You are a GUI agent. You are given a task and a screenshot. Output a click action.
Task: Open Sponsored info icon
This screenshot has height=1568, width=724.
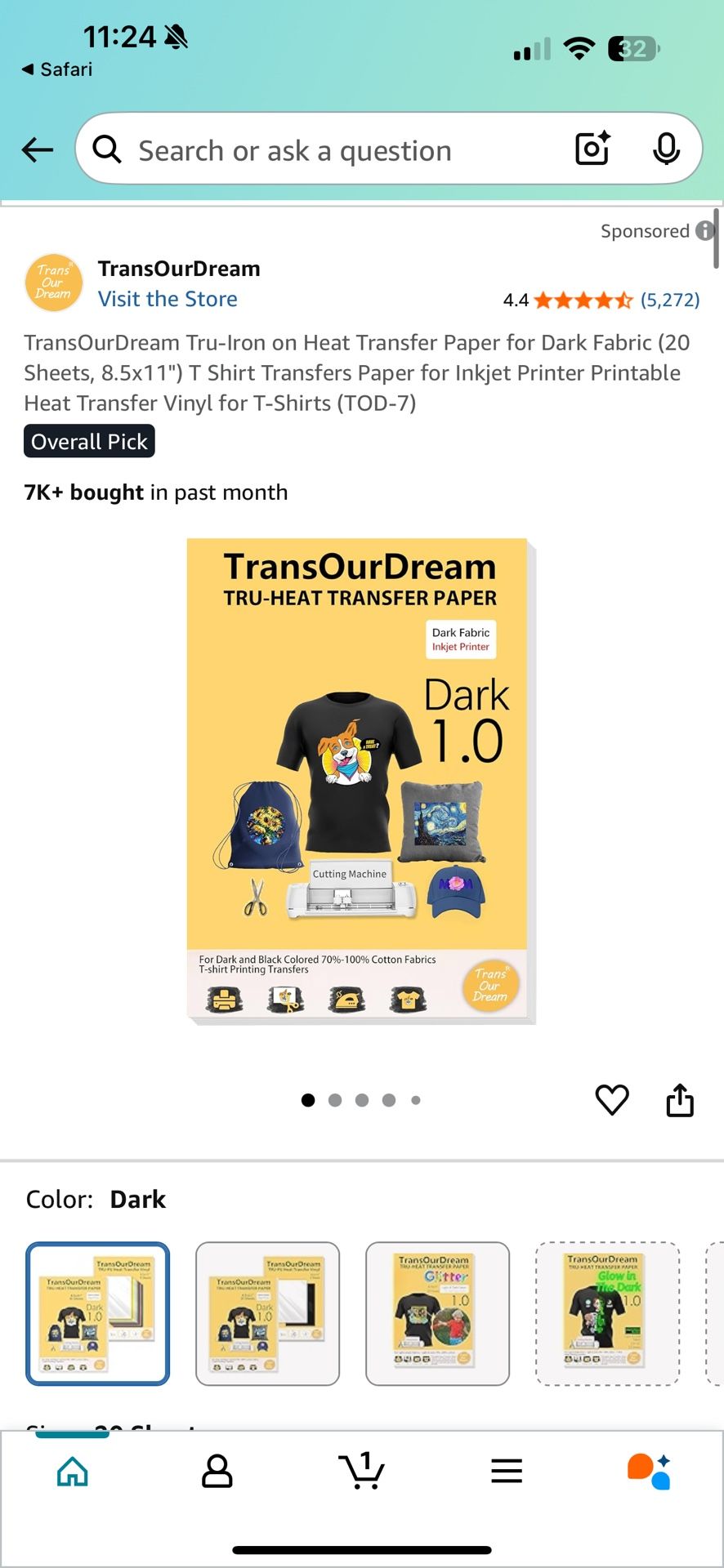pos(704,231)
